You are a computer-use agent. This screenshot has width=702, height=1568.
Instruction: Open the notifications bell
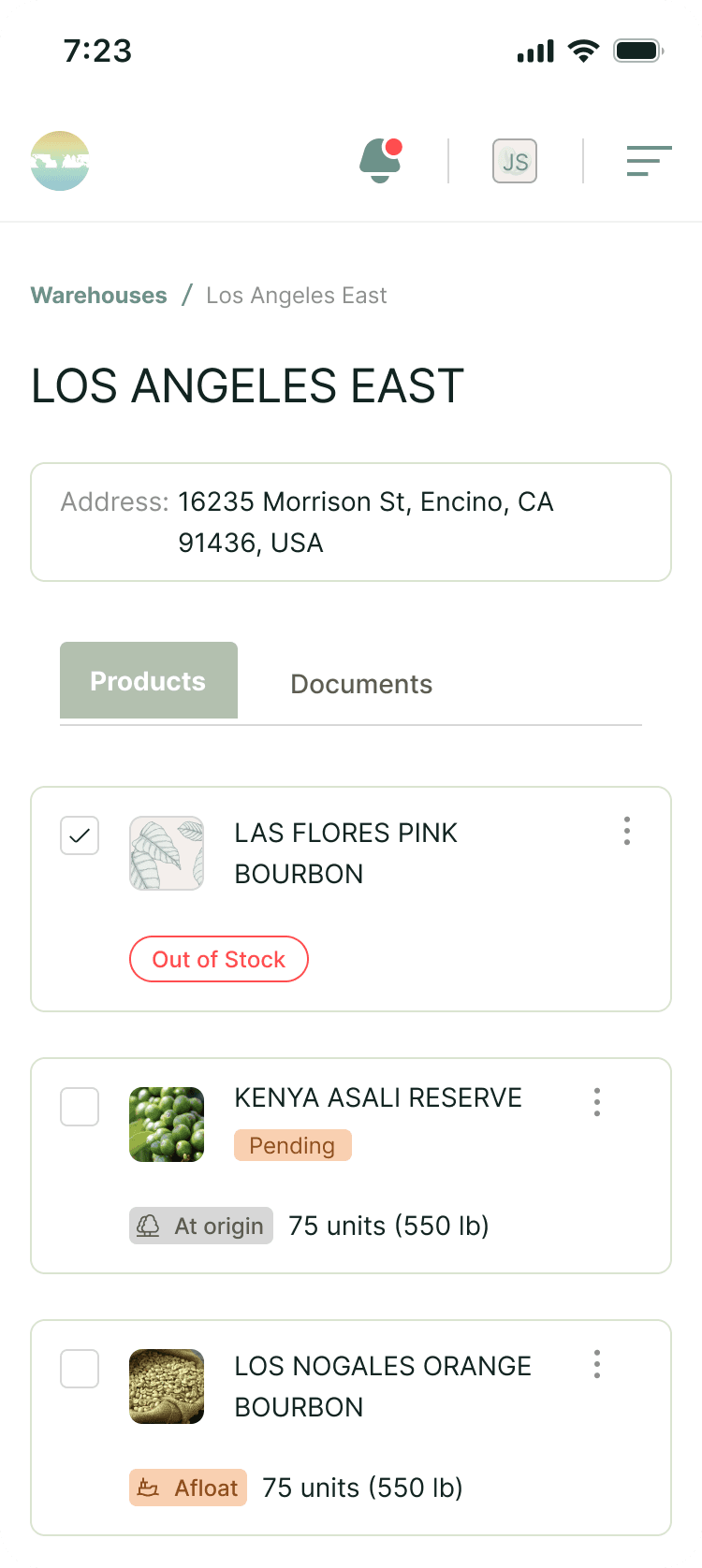click(x=380, y=161)
